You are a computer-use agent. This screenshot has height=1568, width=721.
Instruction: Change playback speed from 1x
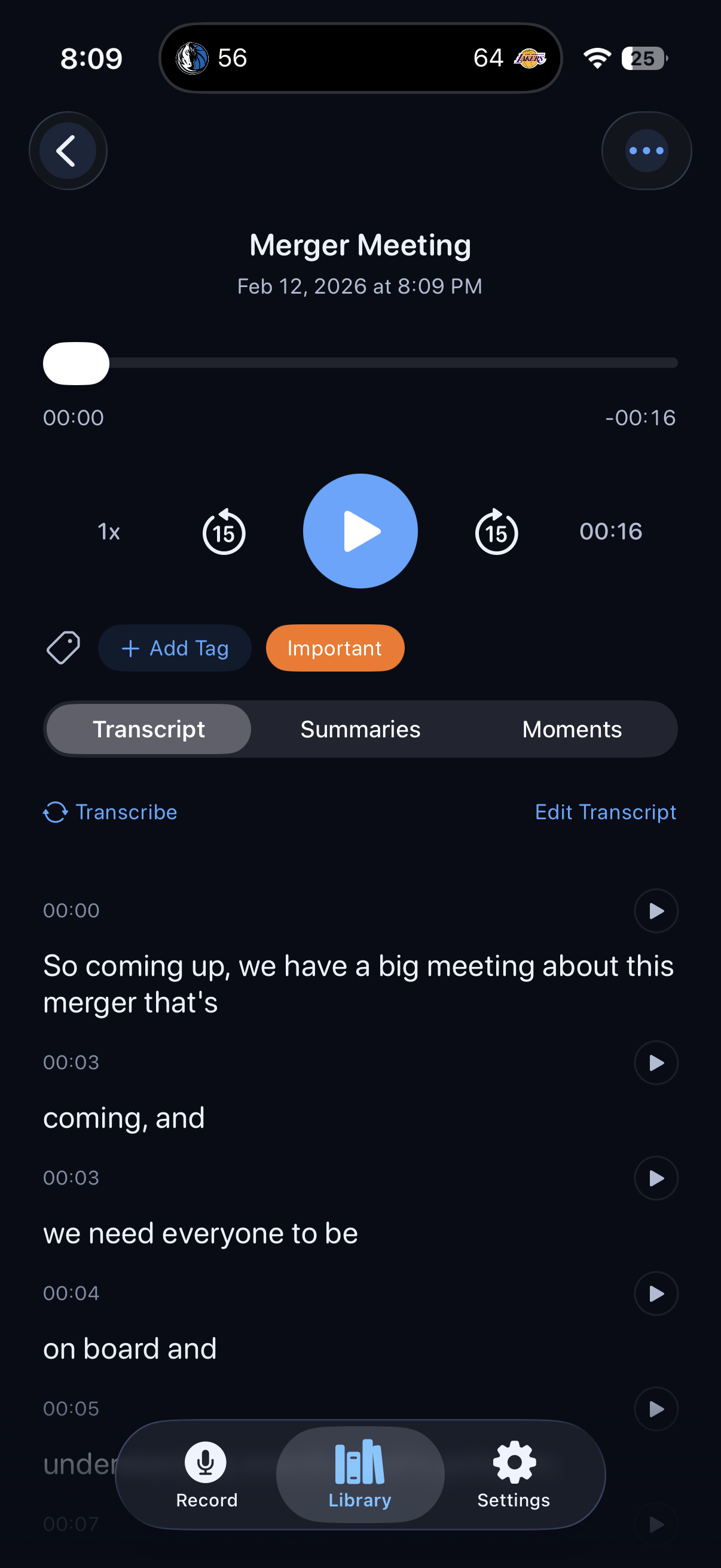[x=108, y=532]
